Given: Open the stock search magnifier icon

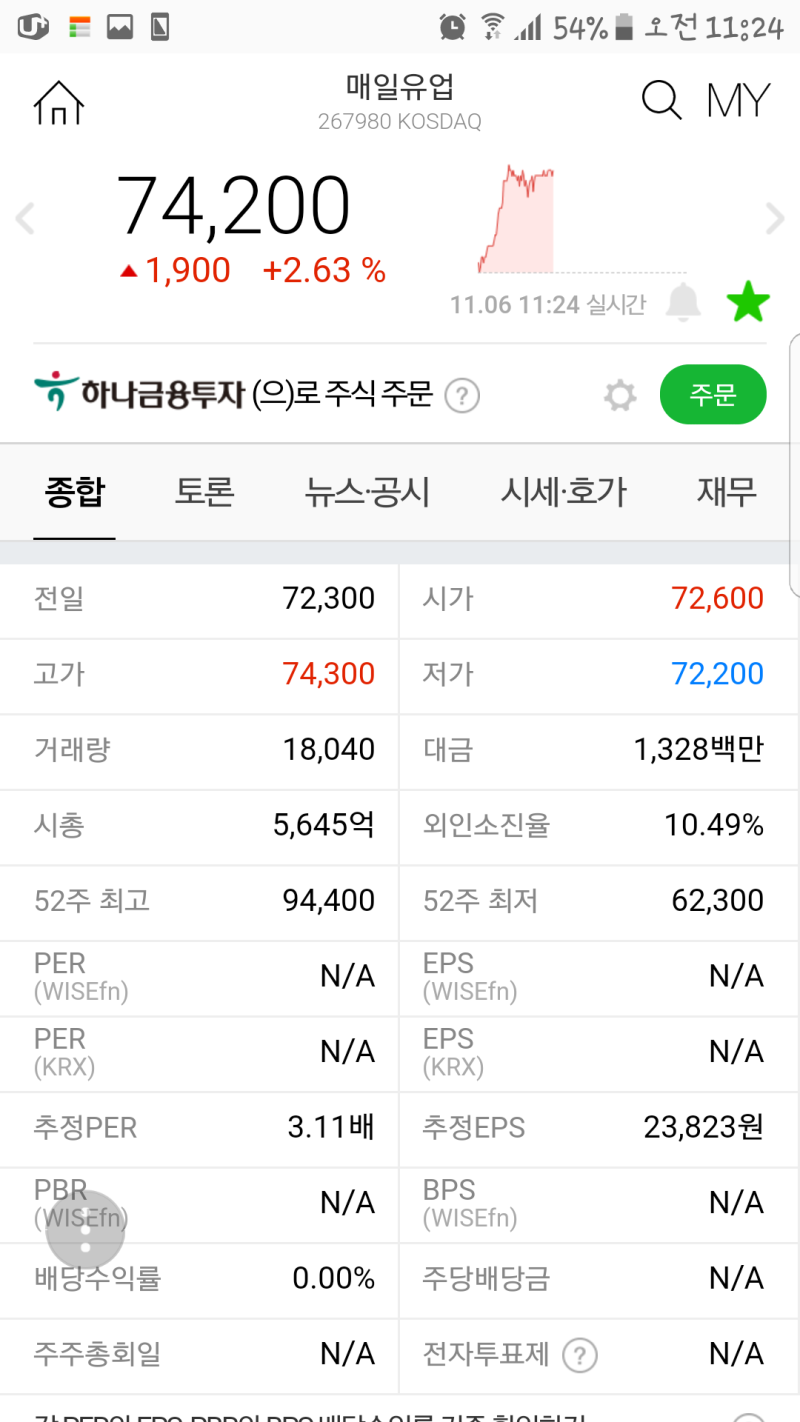Looking at the screenshot, I should point(661,100).
